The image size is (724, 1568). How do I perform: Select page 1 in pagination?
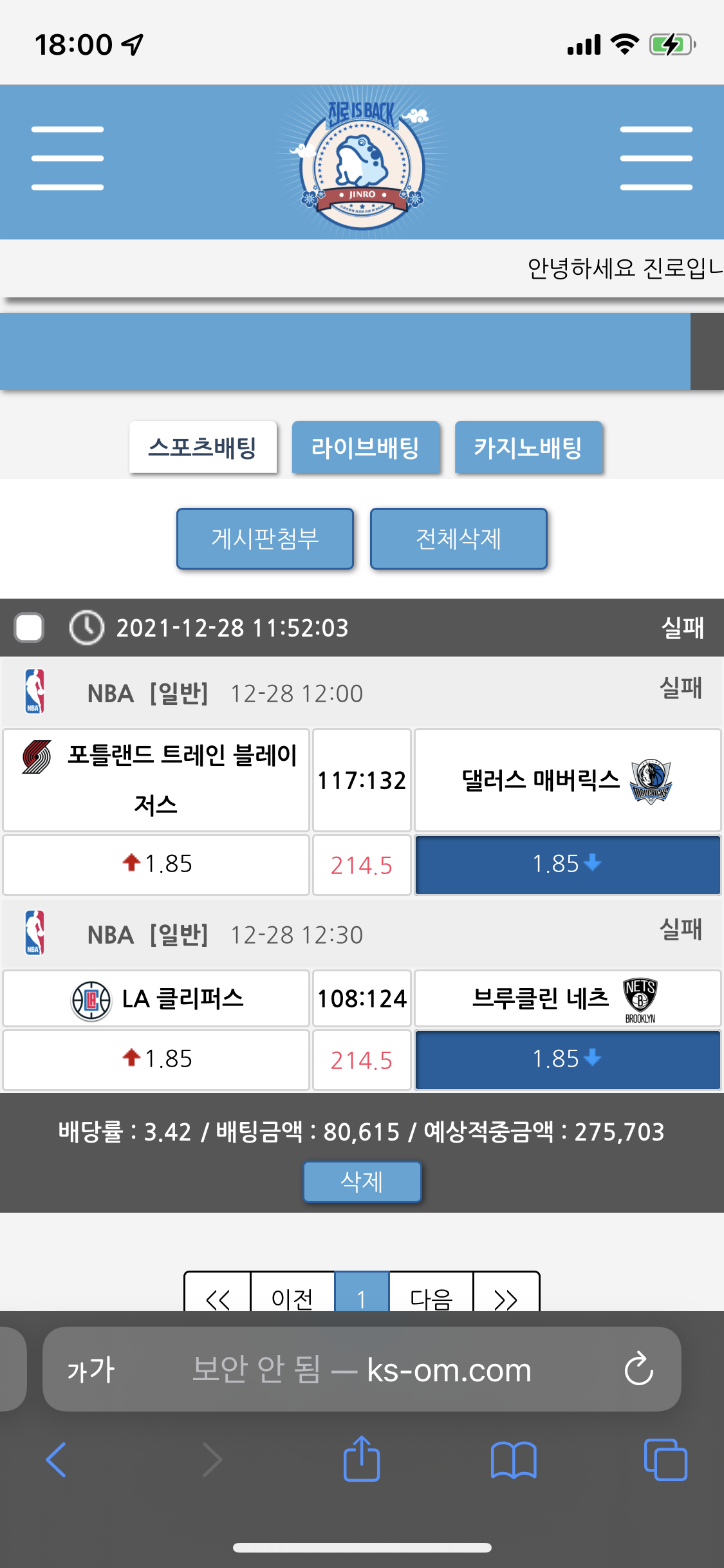coord(362,1295)
